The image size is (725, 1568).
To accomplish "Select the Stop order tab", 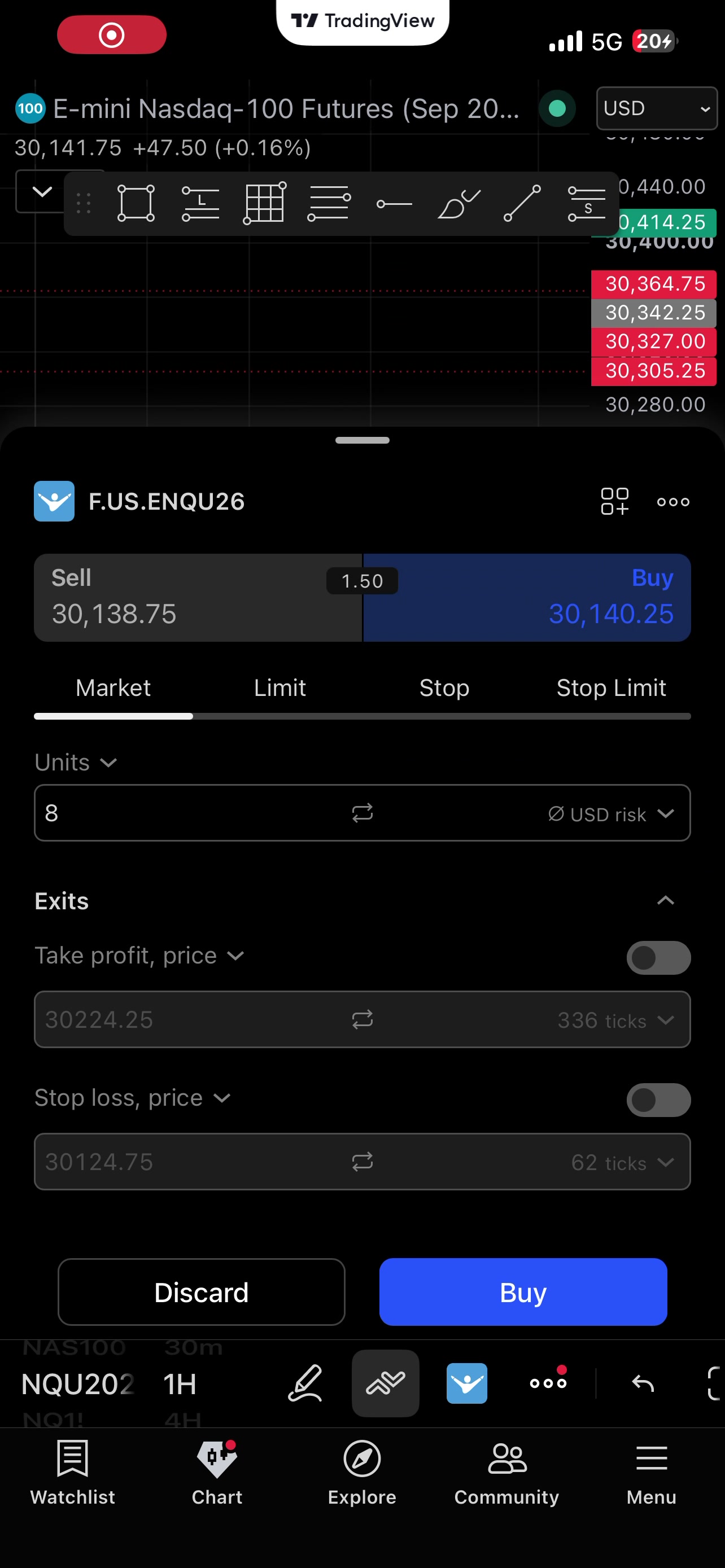I will point(444,688).
